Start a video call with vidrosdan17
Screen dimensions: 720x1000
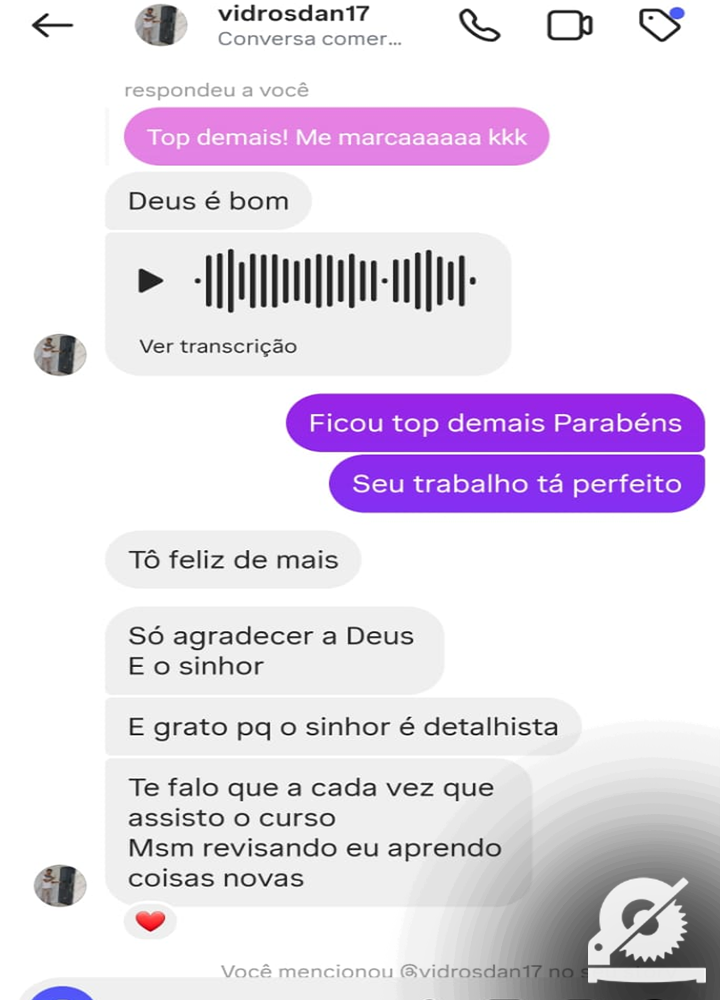569,26
